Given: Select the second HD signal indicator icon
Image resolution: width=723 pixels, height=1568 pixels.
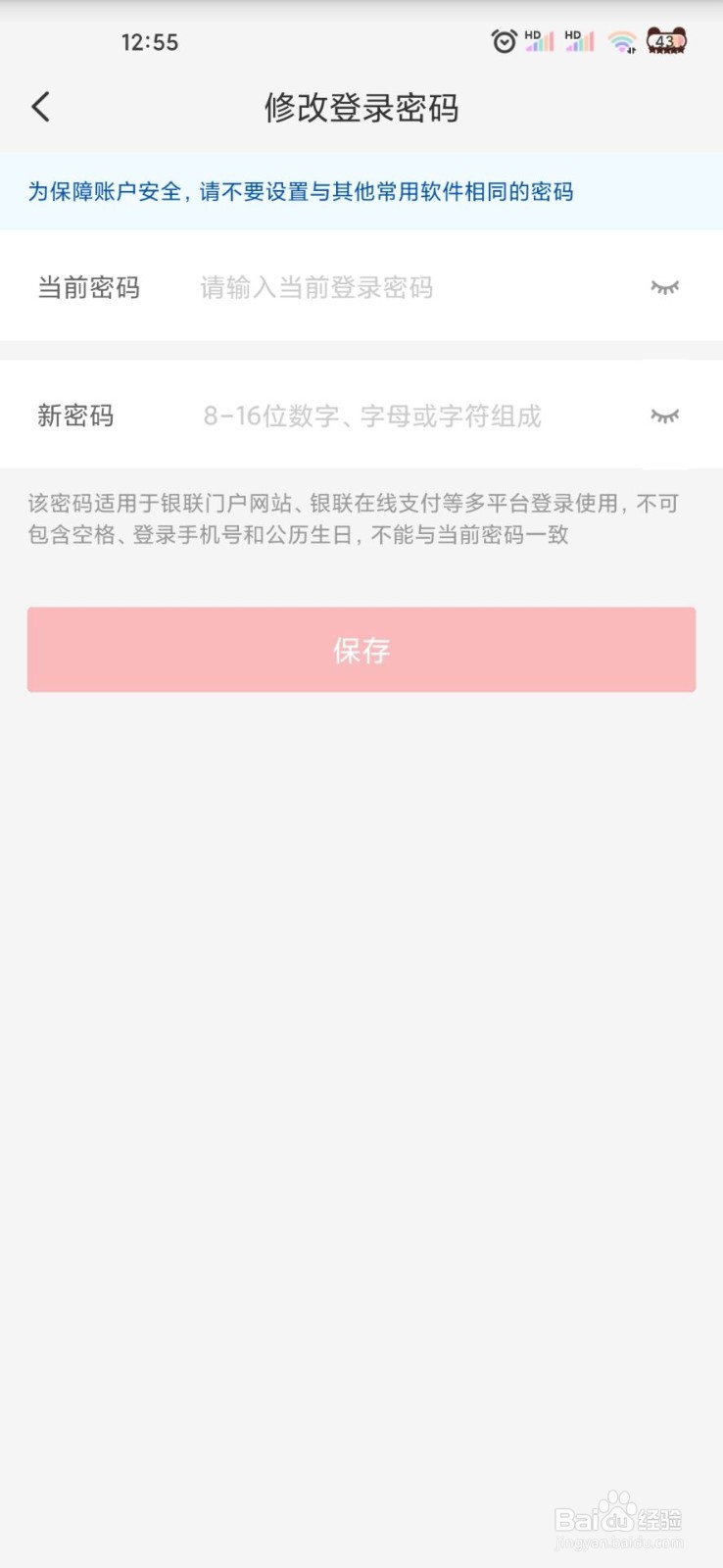Looking at the screenshot, I should [573, 37].
